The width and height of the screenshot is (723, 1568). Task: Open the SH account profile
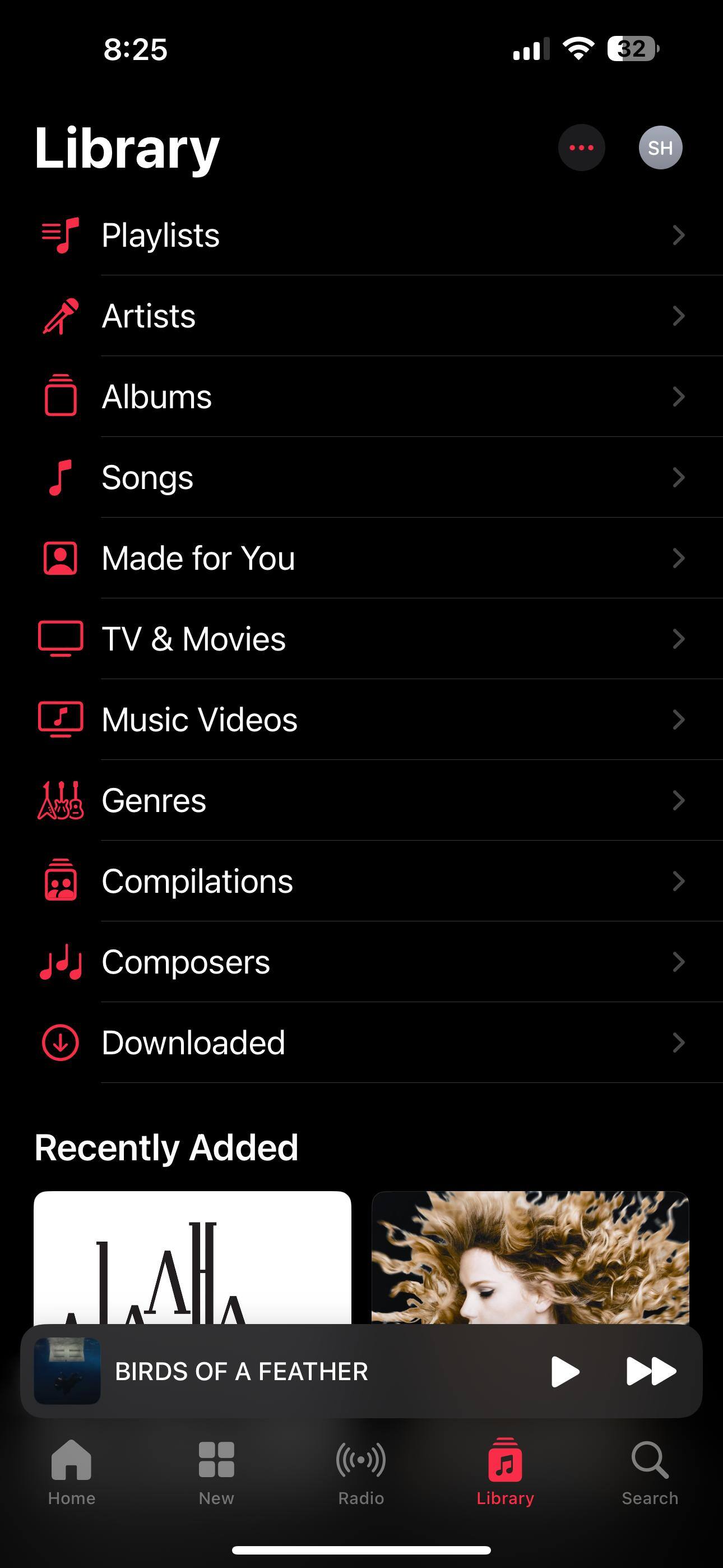[660, 148]
